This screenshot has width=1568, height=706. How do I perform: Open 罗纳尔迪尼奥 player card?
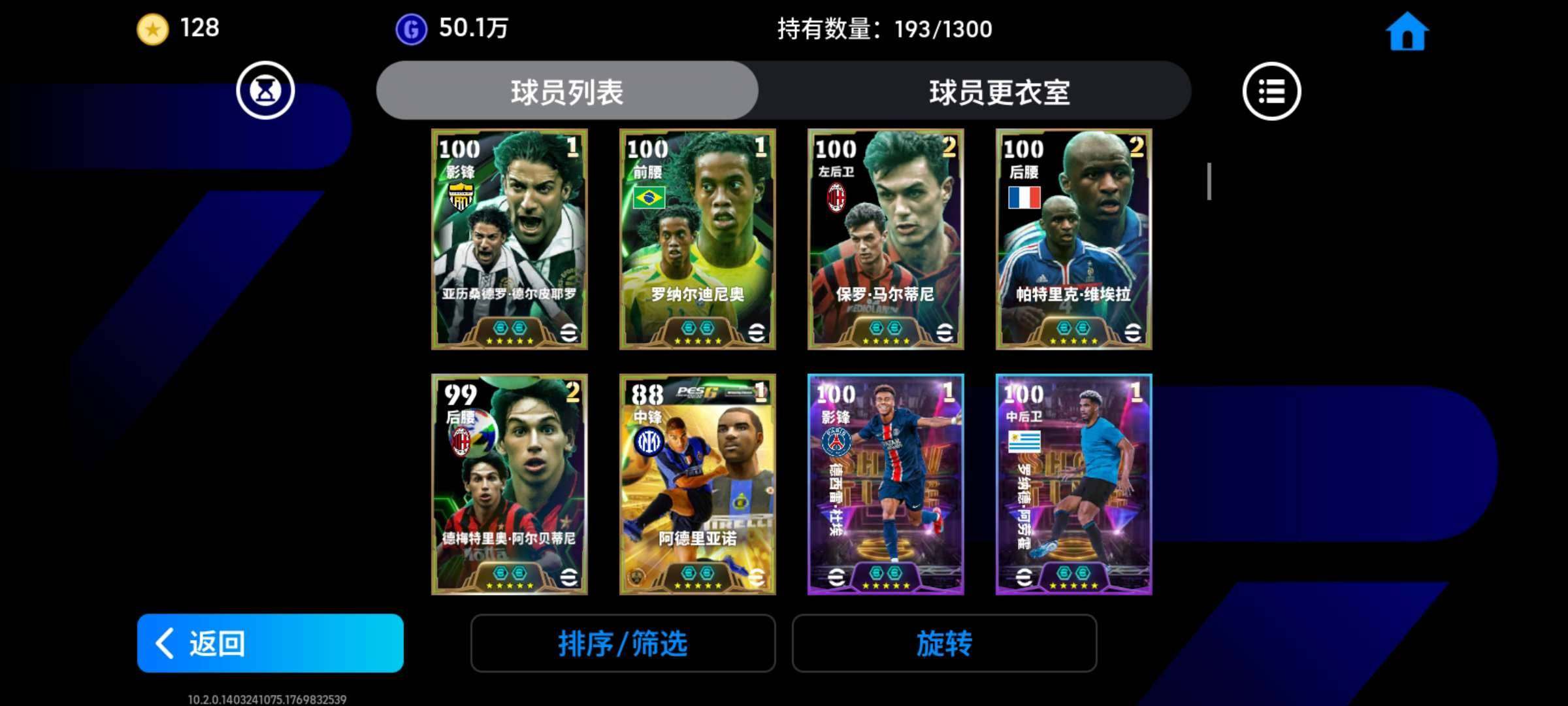[x=697, y=239]
